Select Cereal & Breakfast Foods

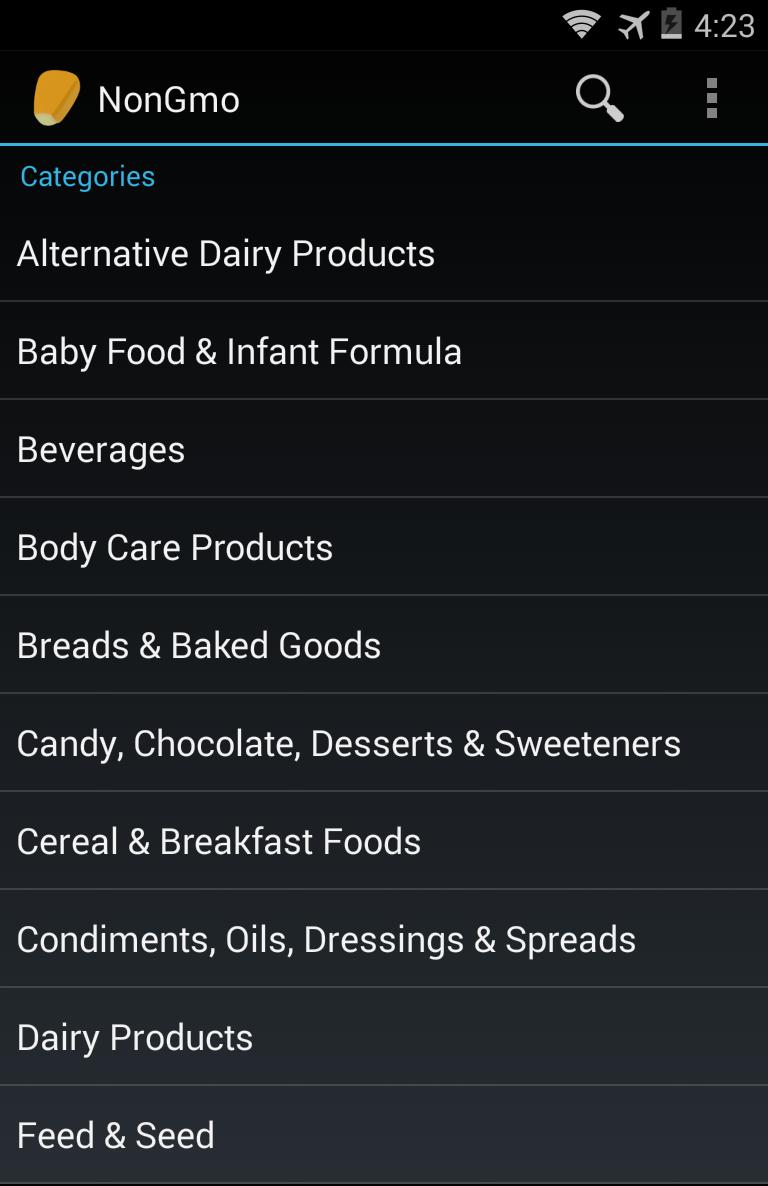[x=219, y=842]
